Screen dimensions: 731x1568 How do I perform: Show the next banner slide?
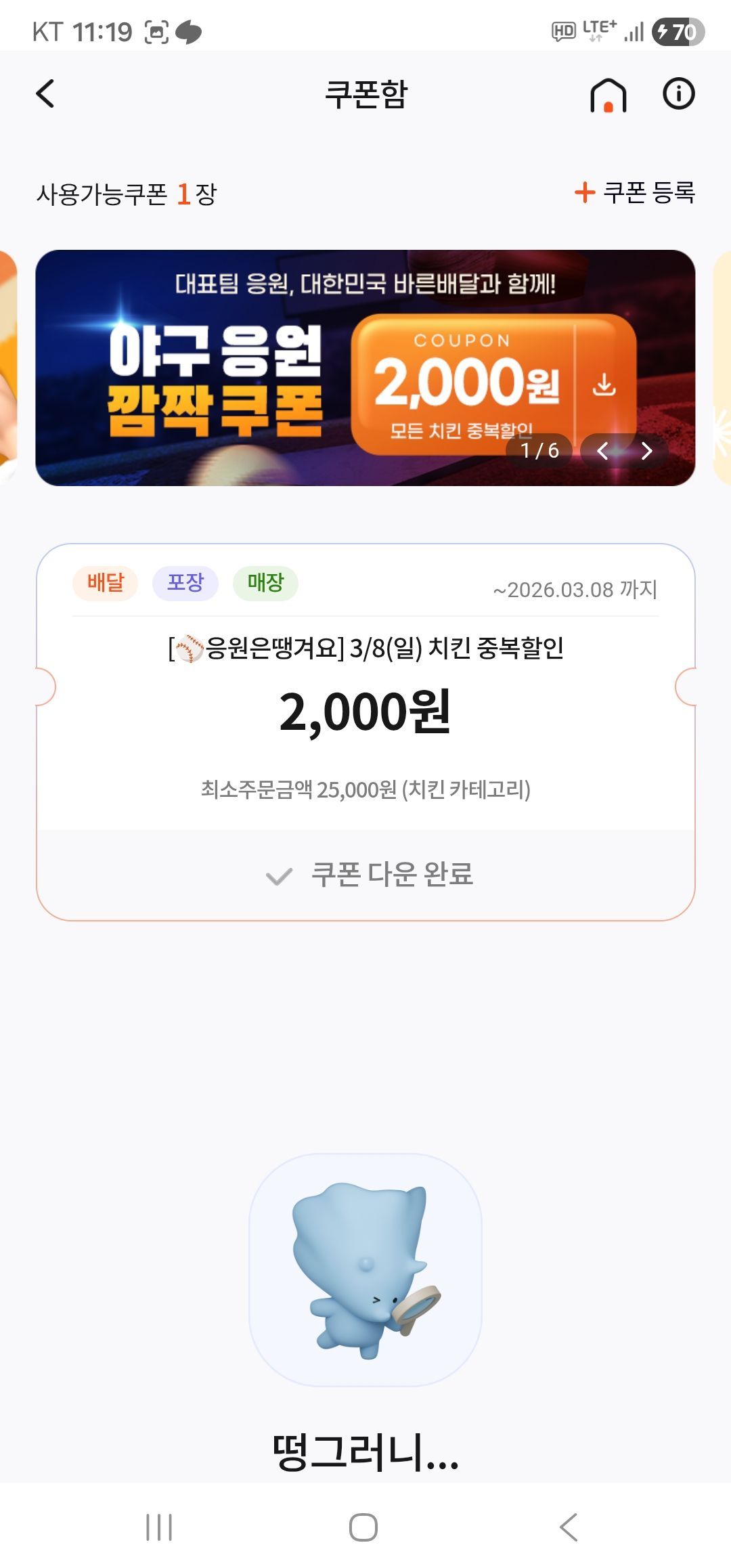click(x=646, y=451)
